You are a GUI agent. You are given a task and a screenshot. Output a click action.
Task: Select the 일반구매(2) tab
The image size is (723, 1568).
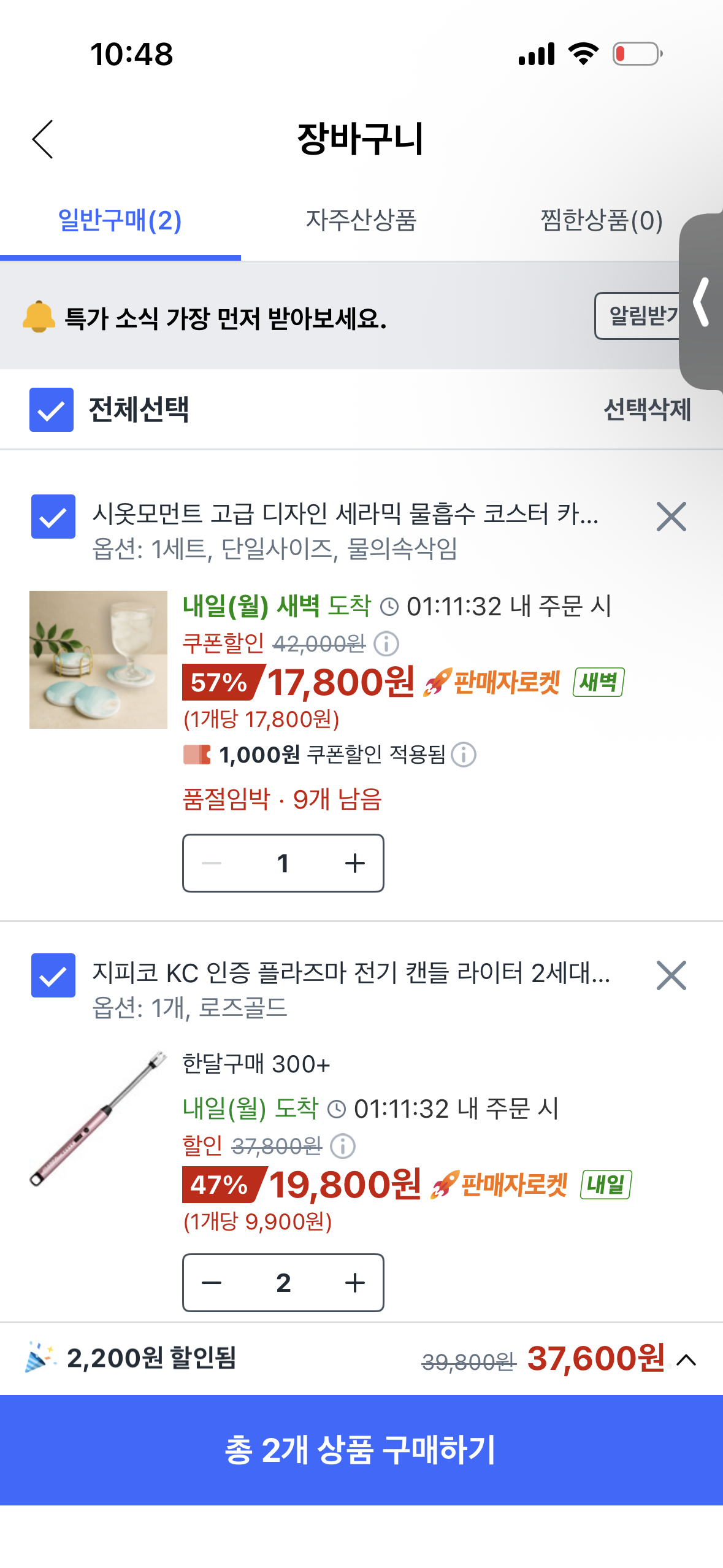click(x=120, y=221)
